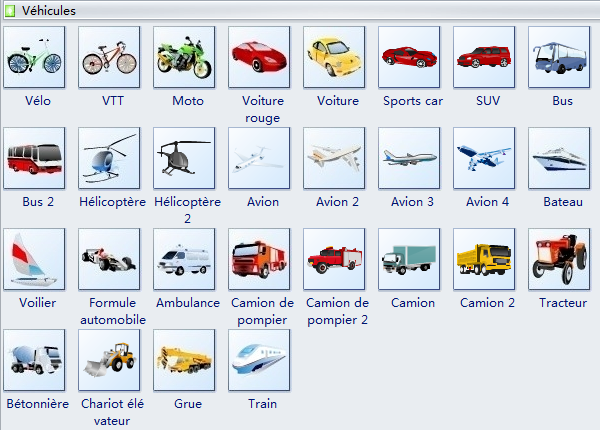Screen dimensions: 600x430
Task: Choose the Train tile
Action: coord(259,360)
